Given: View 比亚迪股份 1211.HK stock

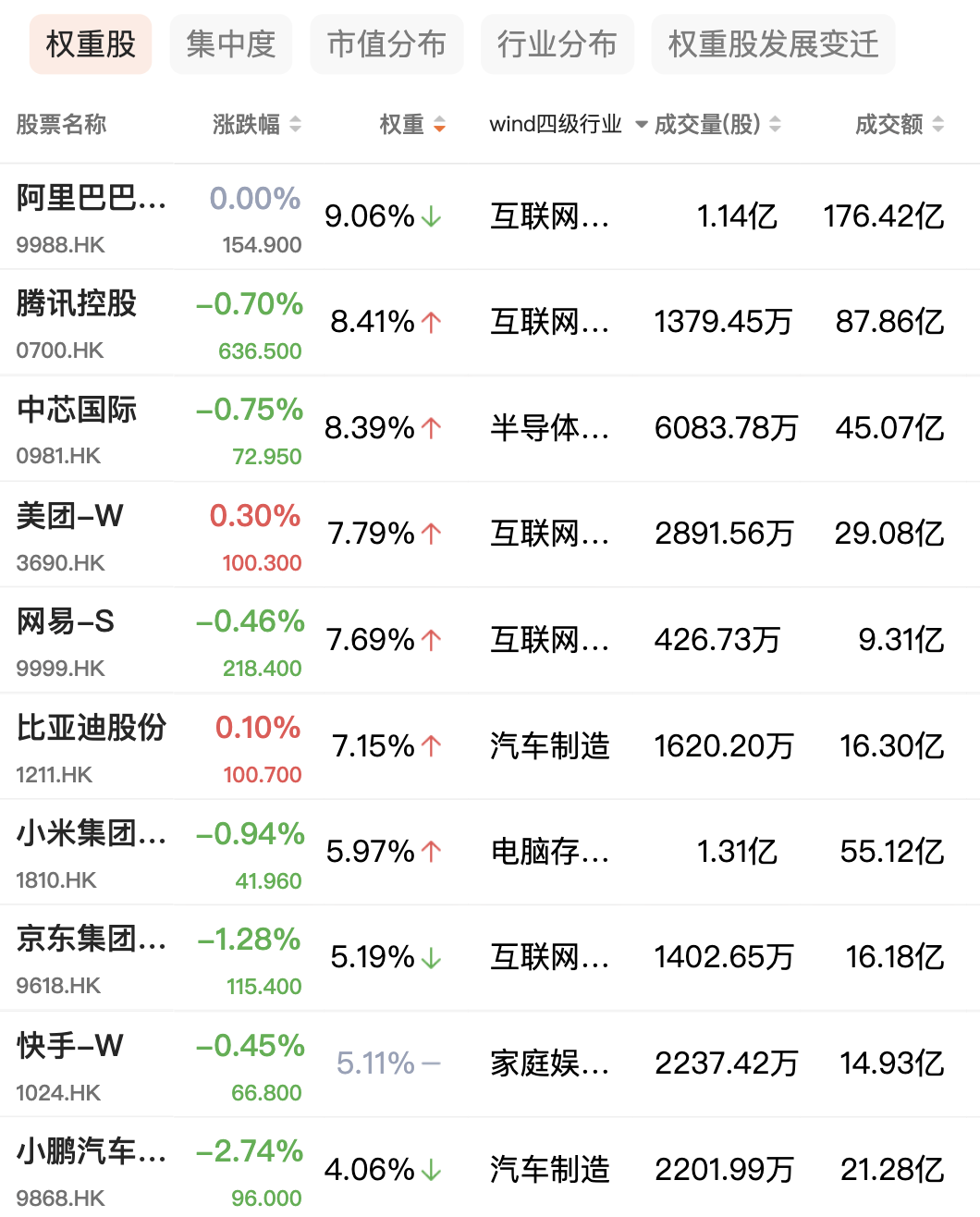Looking at the screenshot, I should (x=91, y=746).
